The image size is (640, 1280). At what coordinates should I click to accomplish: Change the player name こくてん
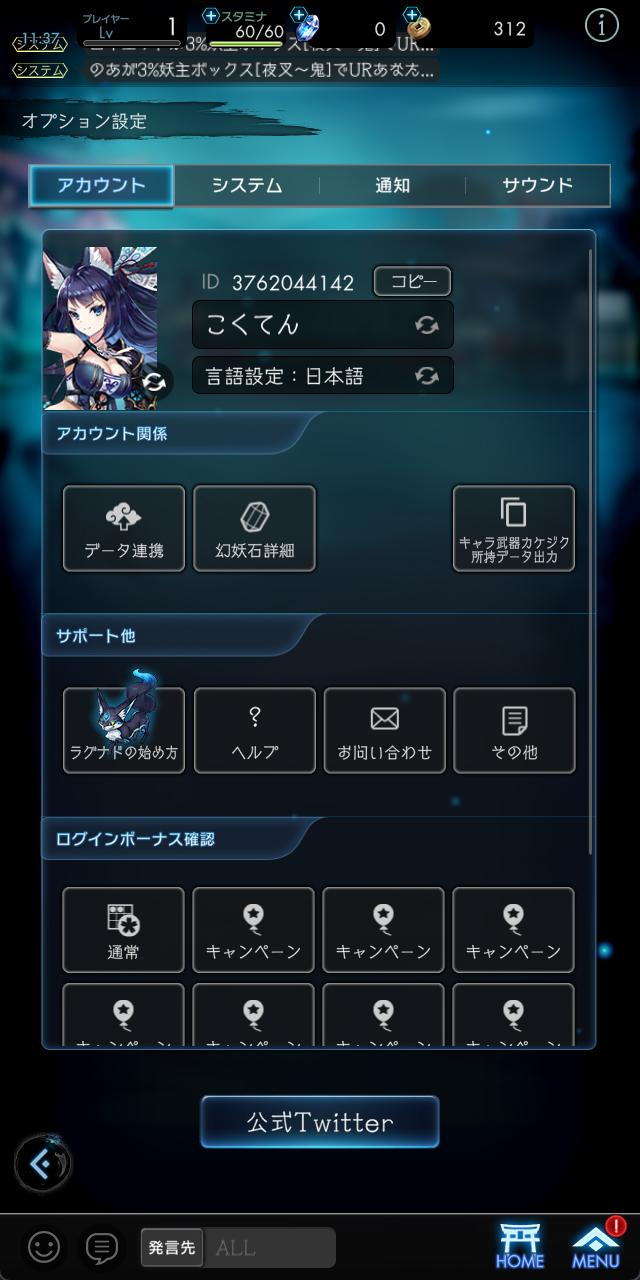pos(323,325)
